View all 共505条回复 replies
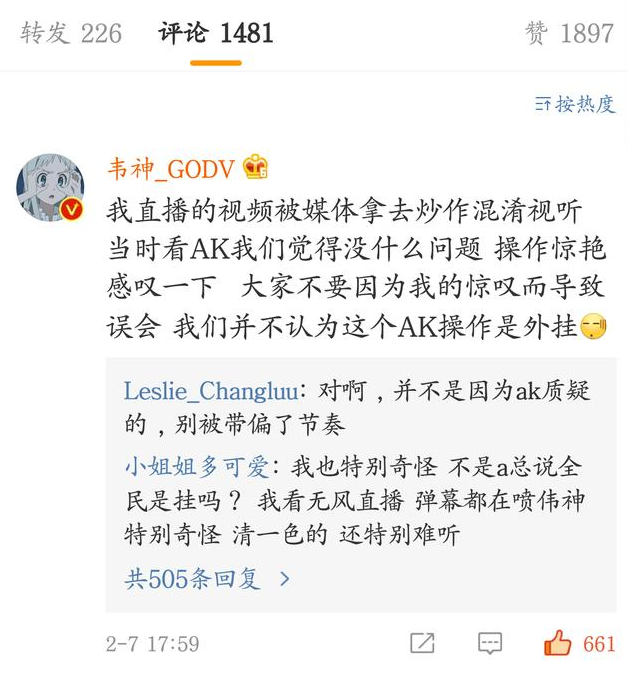This screenshot has height=675, width=628. click(207, 578)
